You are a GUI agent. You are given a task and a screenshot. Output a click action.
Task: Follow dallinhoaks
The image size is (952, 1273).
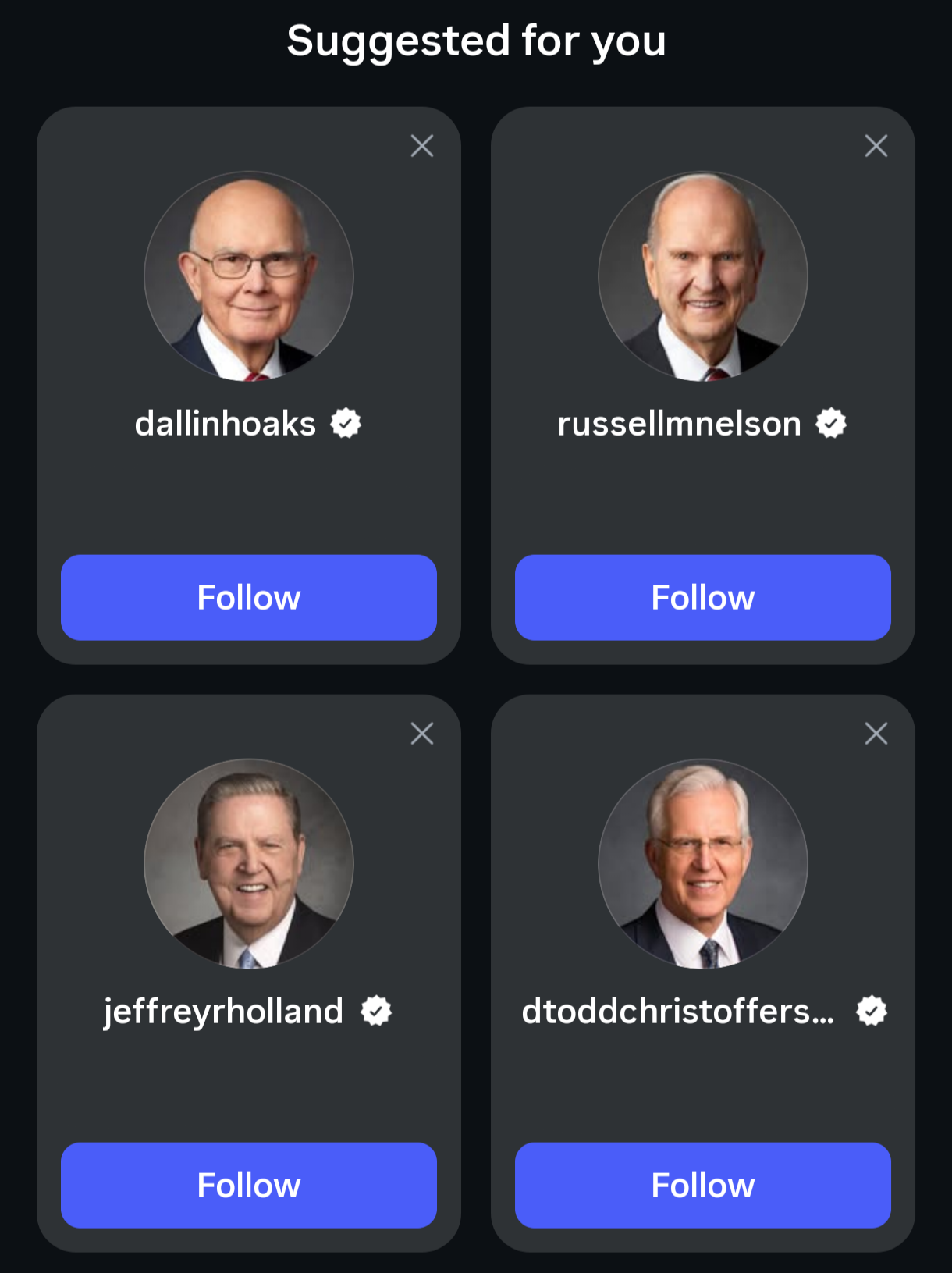248,597
